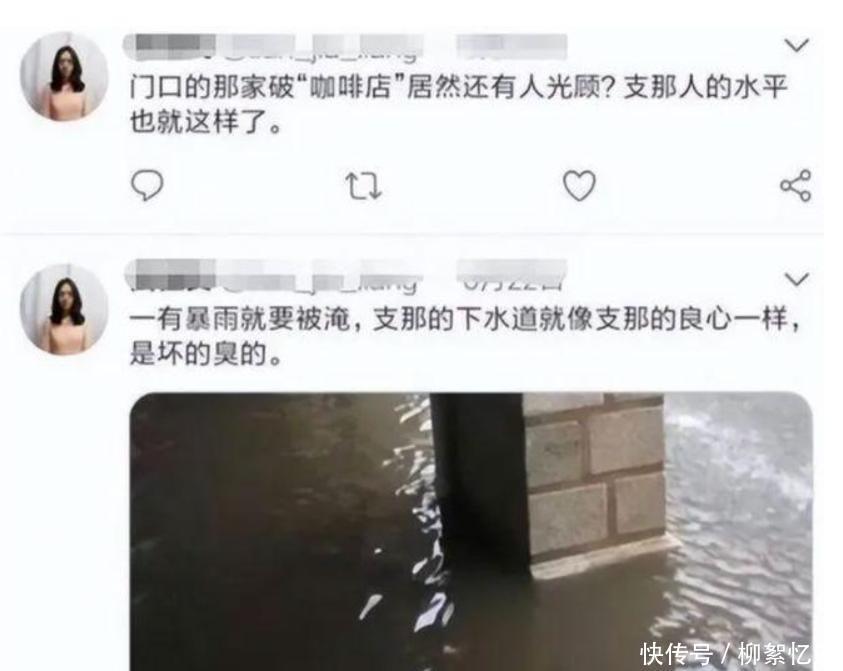Image resolution: width=843 pixels, height=671 pixels.
Task: Expand options chevron on coffee shop (咖啡店) tweet
Action: pos(797,45)
